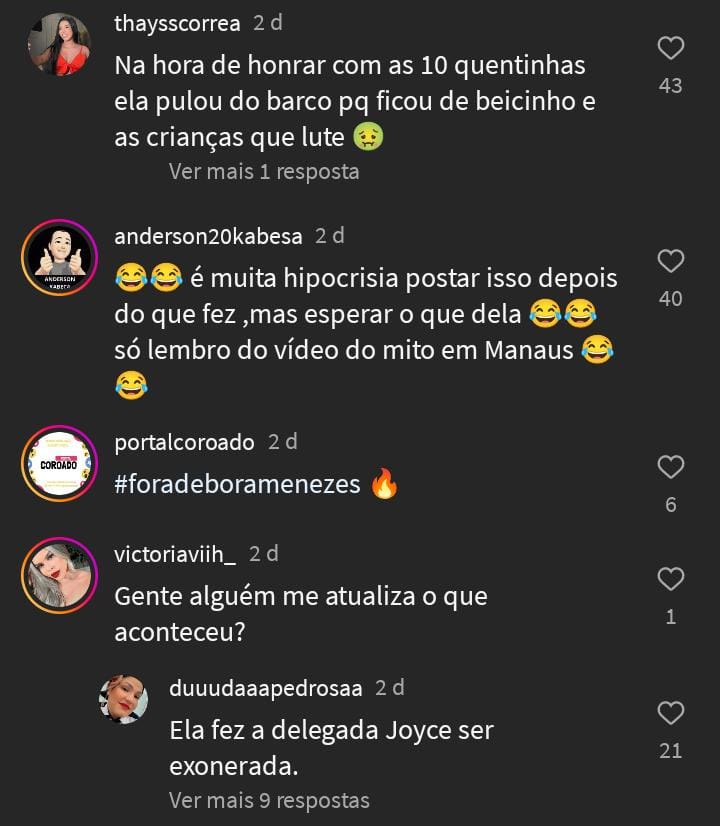Open victoriaviih_'s profile picture
720x826 pixels.
pos(60,575)
